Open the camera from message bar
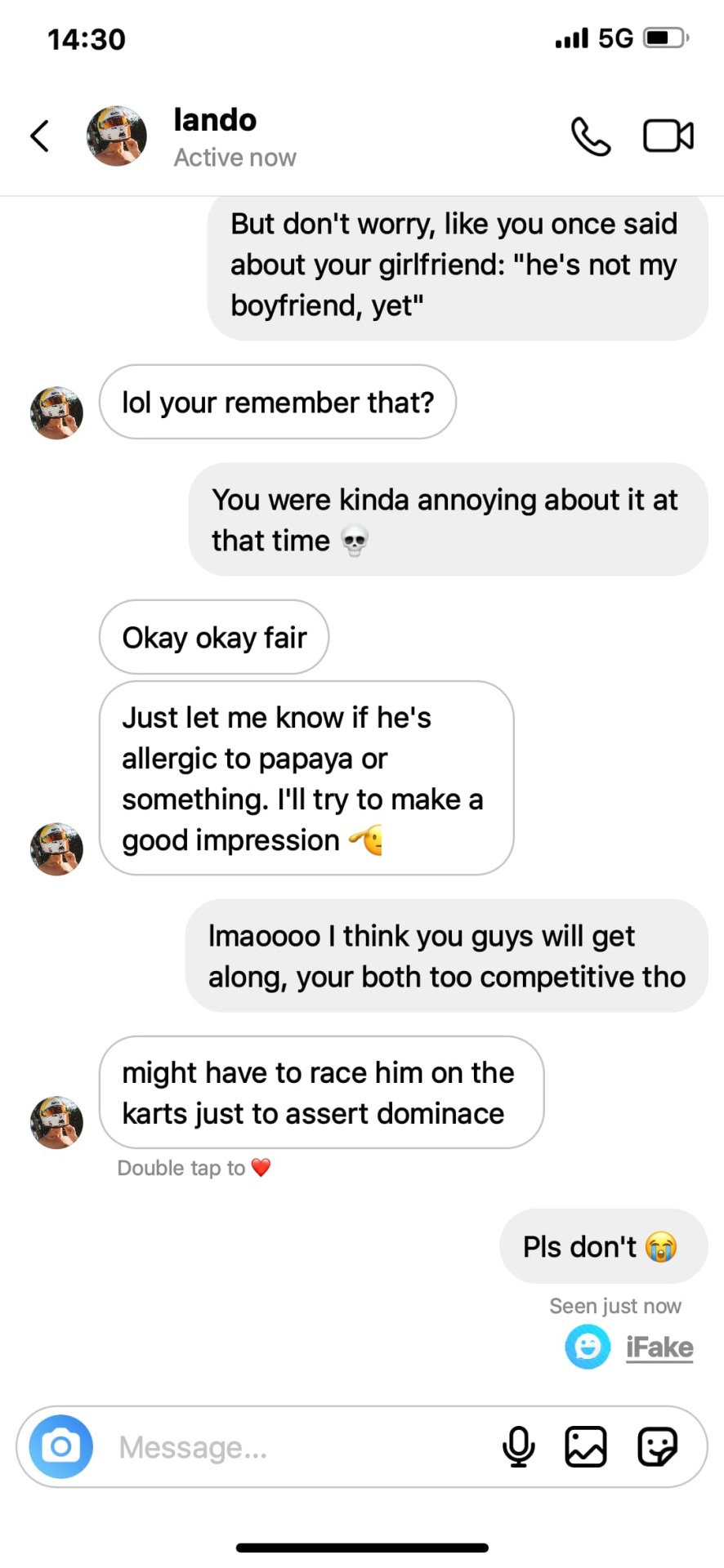Screen dimensions: 724x1568 61,1446
